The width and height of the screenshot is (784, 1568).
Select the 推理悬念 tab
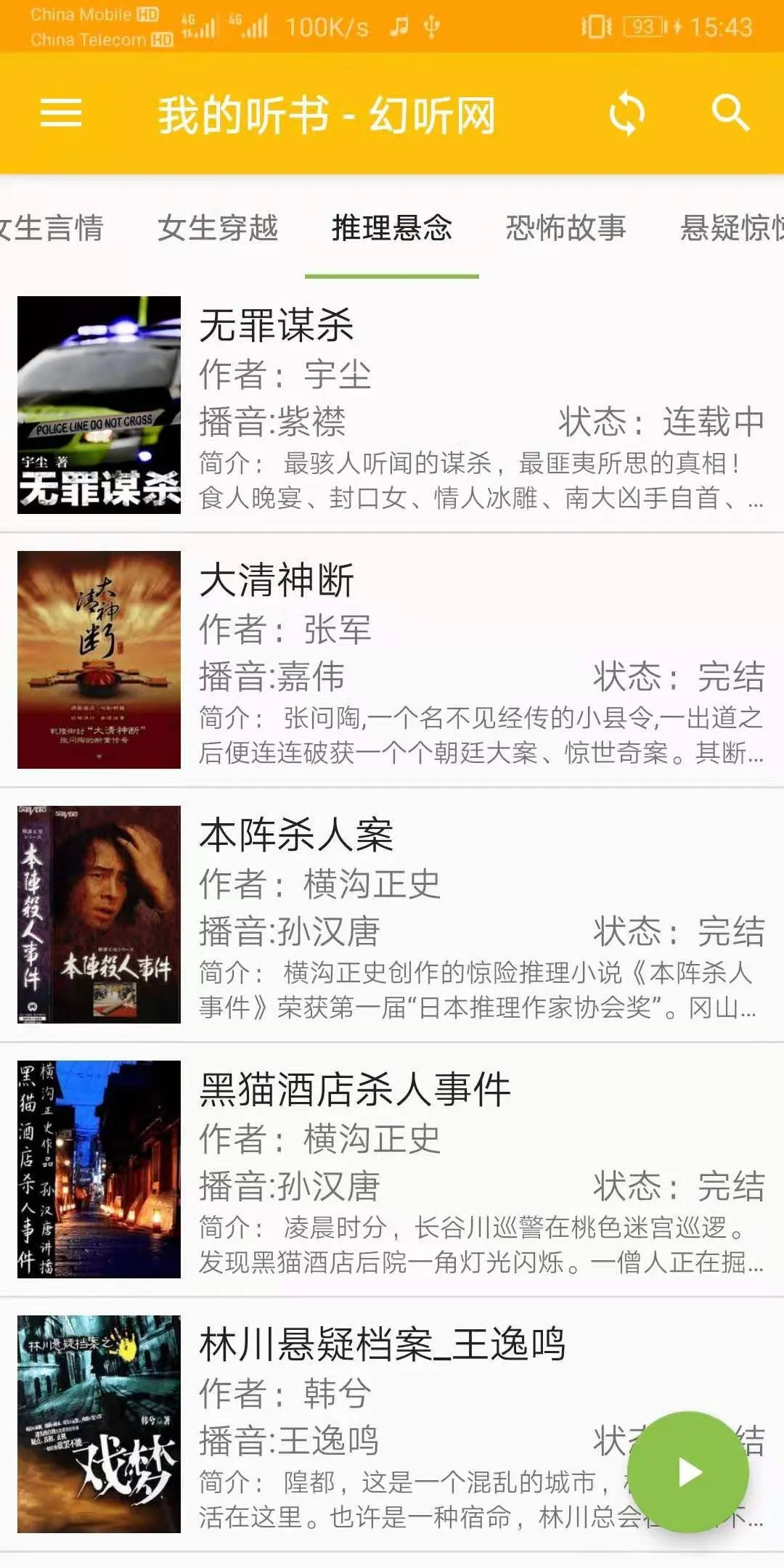tap(391, 228)
